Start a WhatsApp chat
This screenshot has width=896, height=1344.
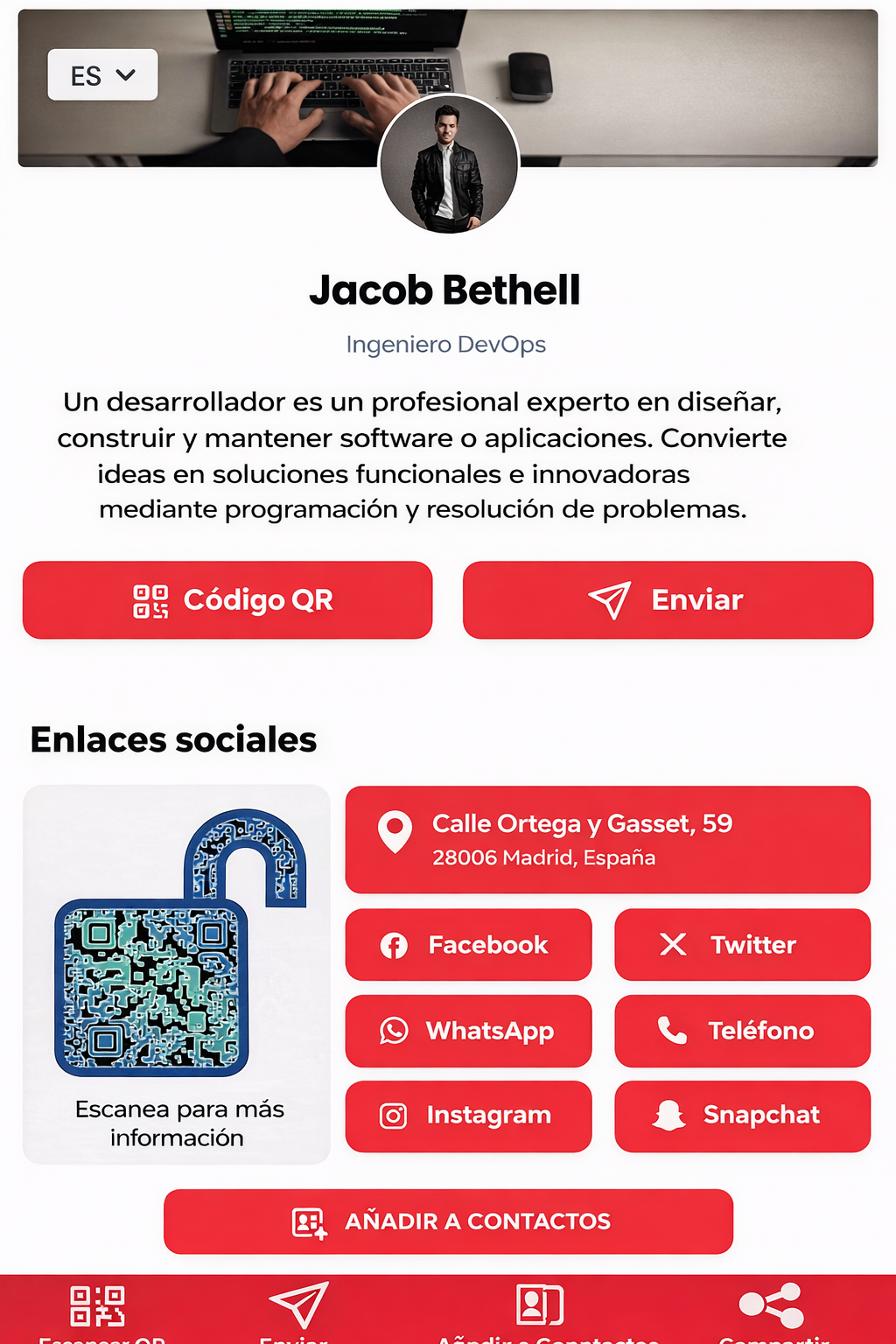pos(468,1031)
